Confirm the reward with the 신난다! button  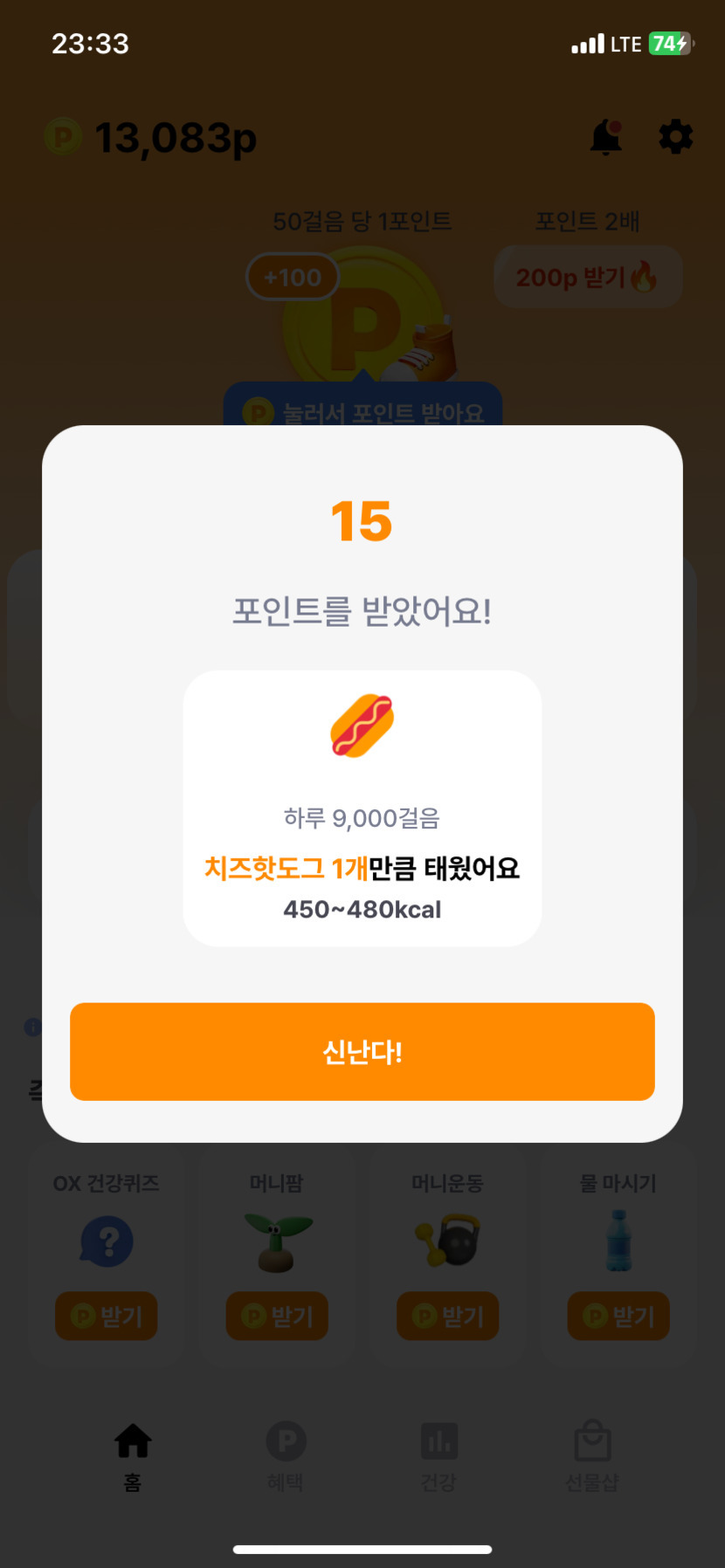tap(362, 1051)
